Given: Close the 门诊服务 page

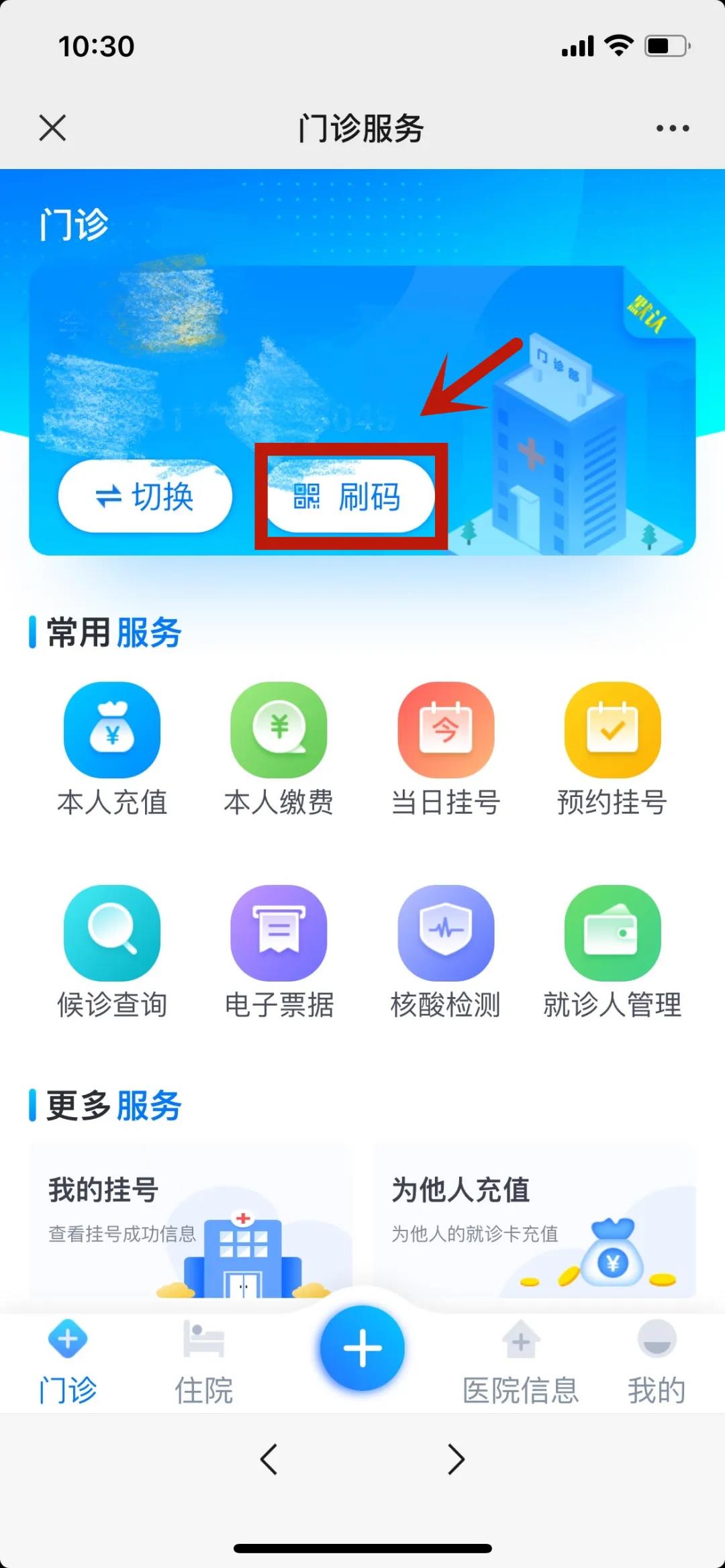Looking at the screenshot, I should click(x=52, y=127).
